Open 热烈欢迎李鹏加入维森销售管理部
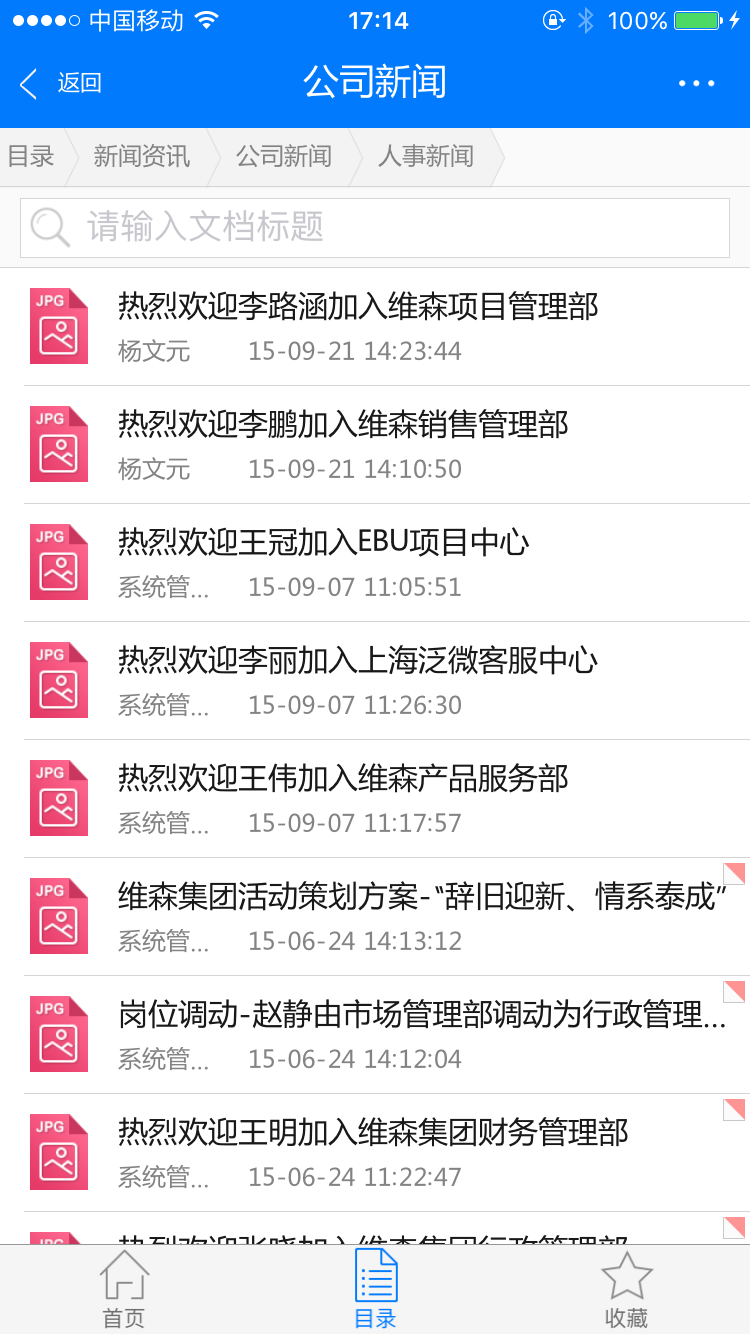The image size is (750, 1334). coord(375,445)
